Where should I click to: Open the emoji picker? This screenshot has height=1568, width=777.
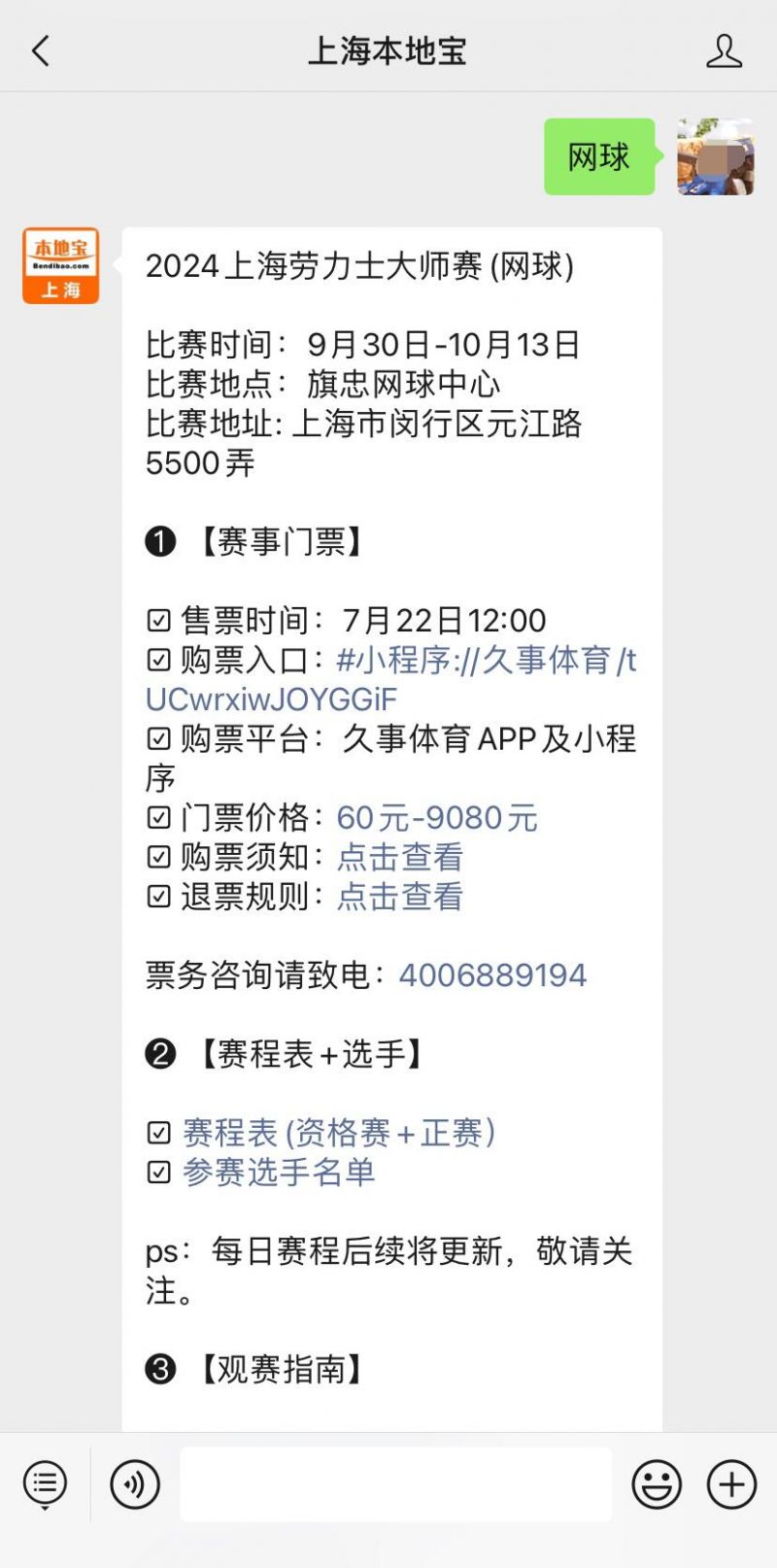tap(657, 1484)
